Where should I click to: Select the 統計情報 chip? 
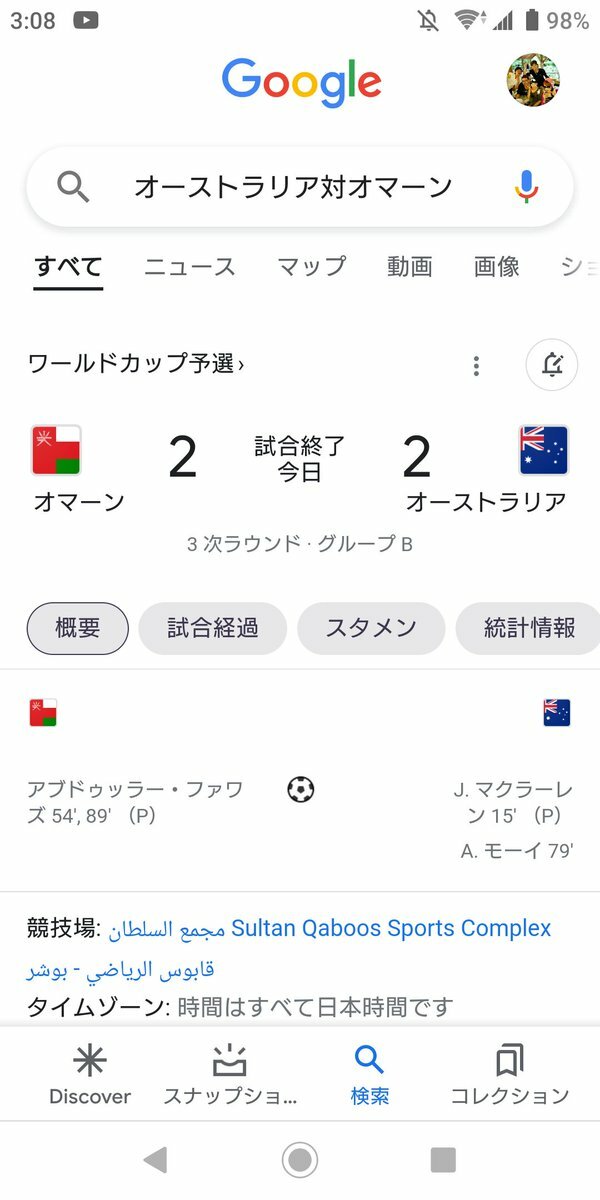[528, 628]
